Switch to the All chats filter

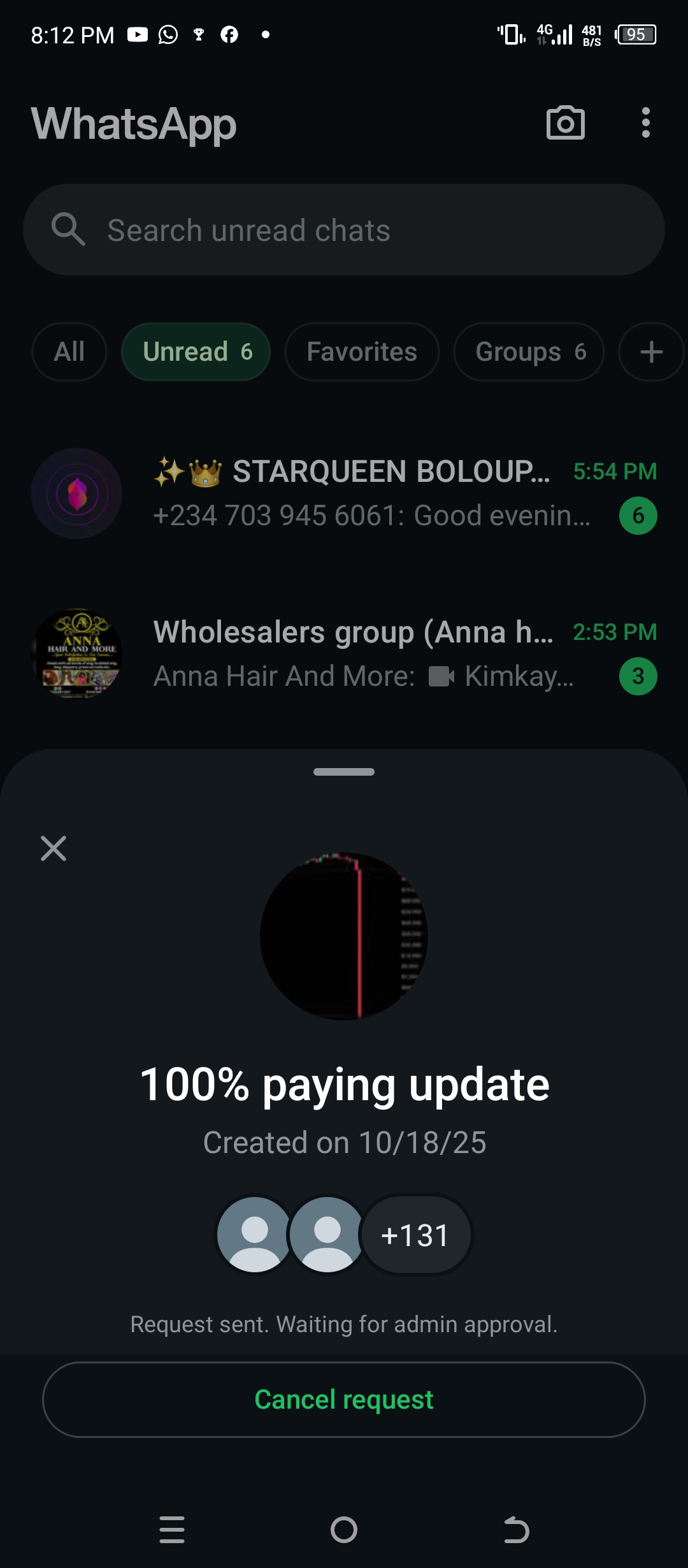tap(69, 352)
